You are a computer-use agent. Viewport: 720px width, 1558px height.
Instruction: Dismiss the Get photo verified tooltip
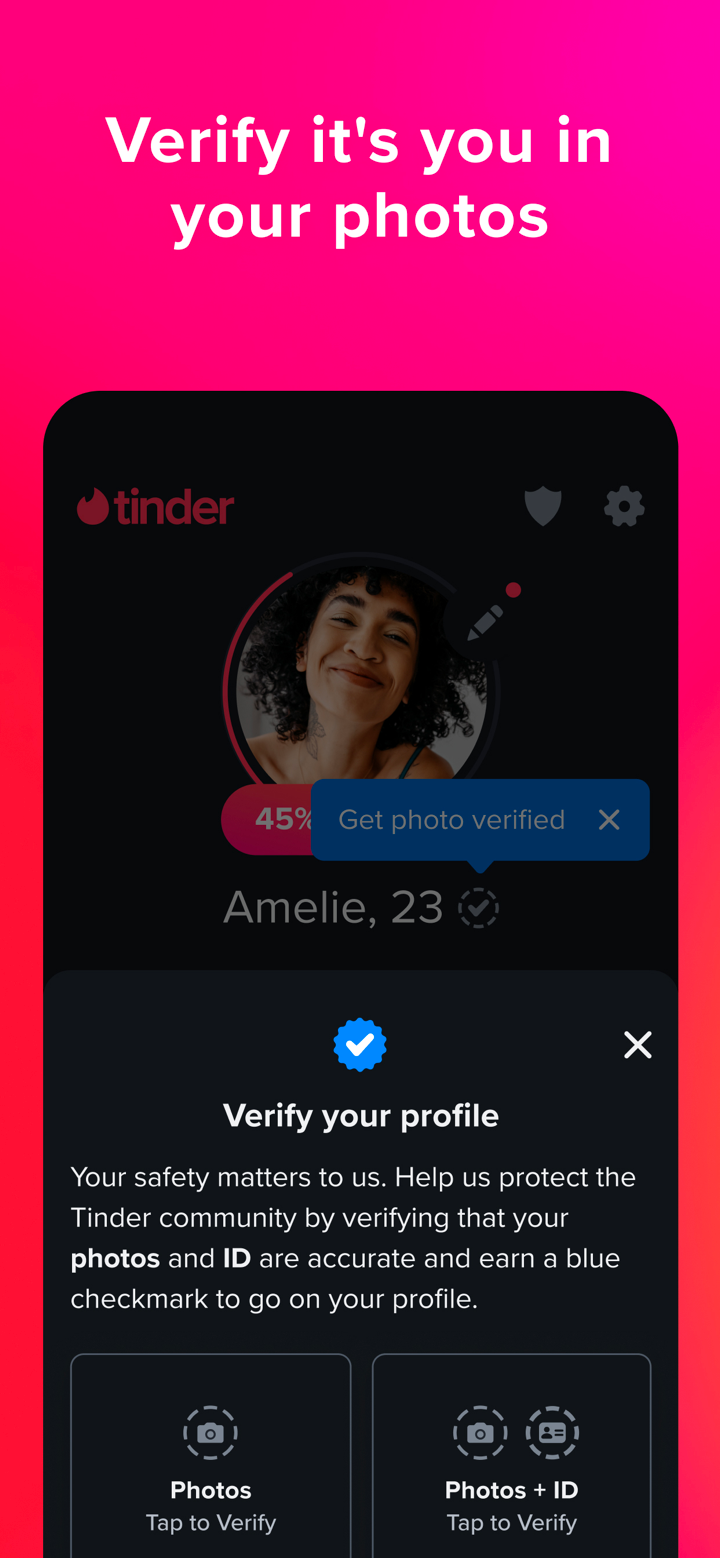610,819
